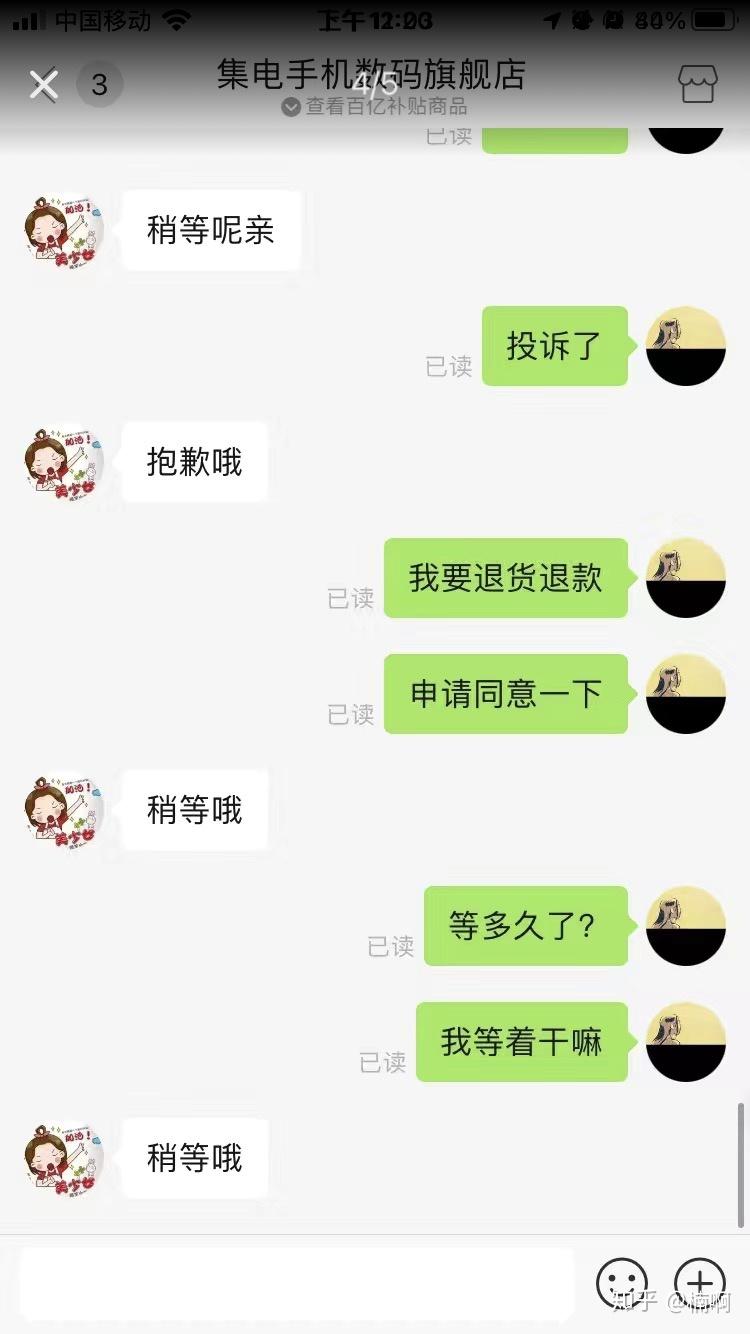Open the plus attachment menu
Screen dimensions: 750x1334
click(700, 1283)
